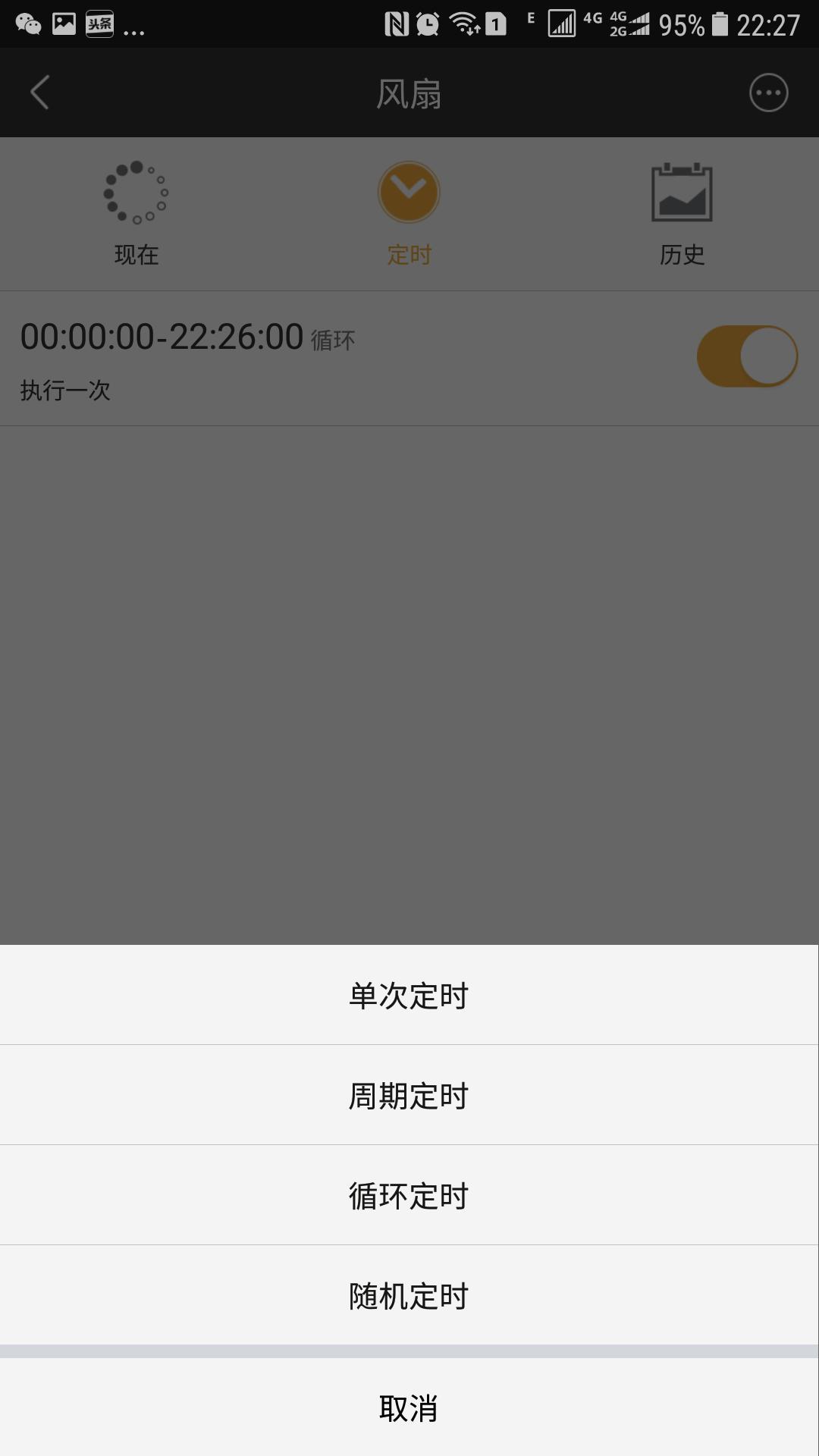
Task: Dismiss the timer type action sheet
Action: point(409,1410)
